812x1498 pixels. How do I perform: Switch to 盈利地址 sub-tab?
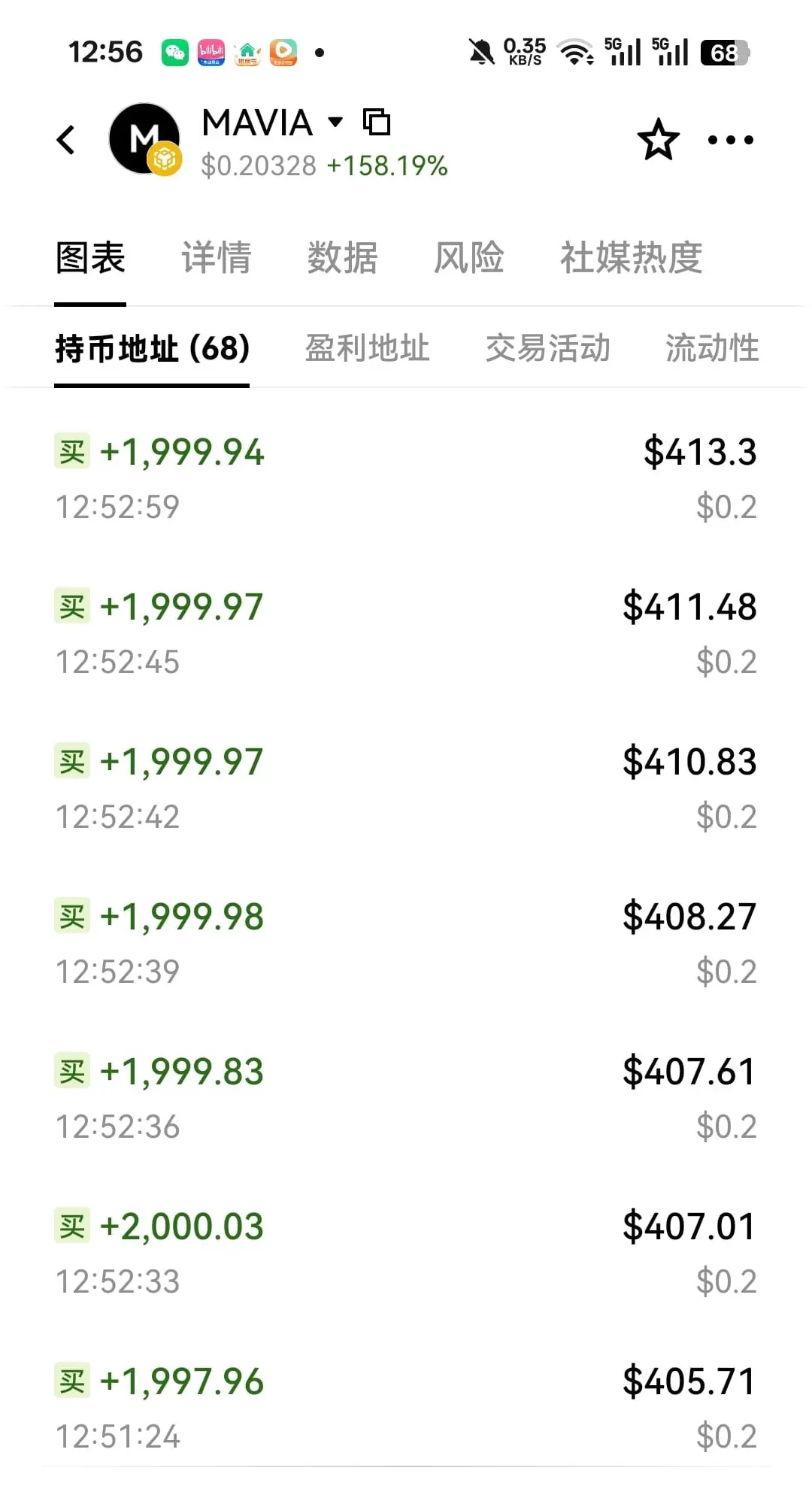[367, 349]
